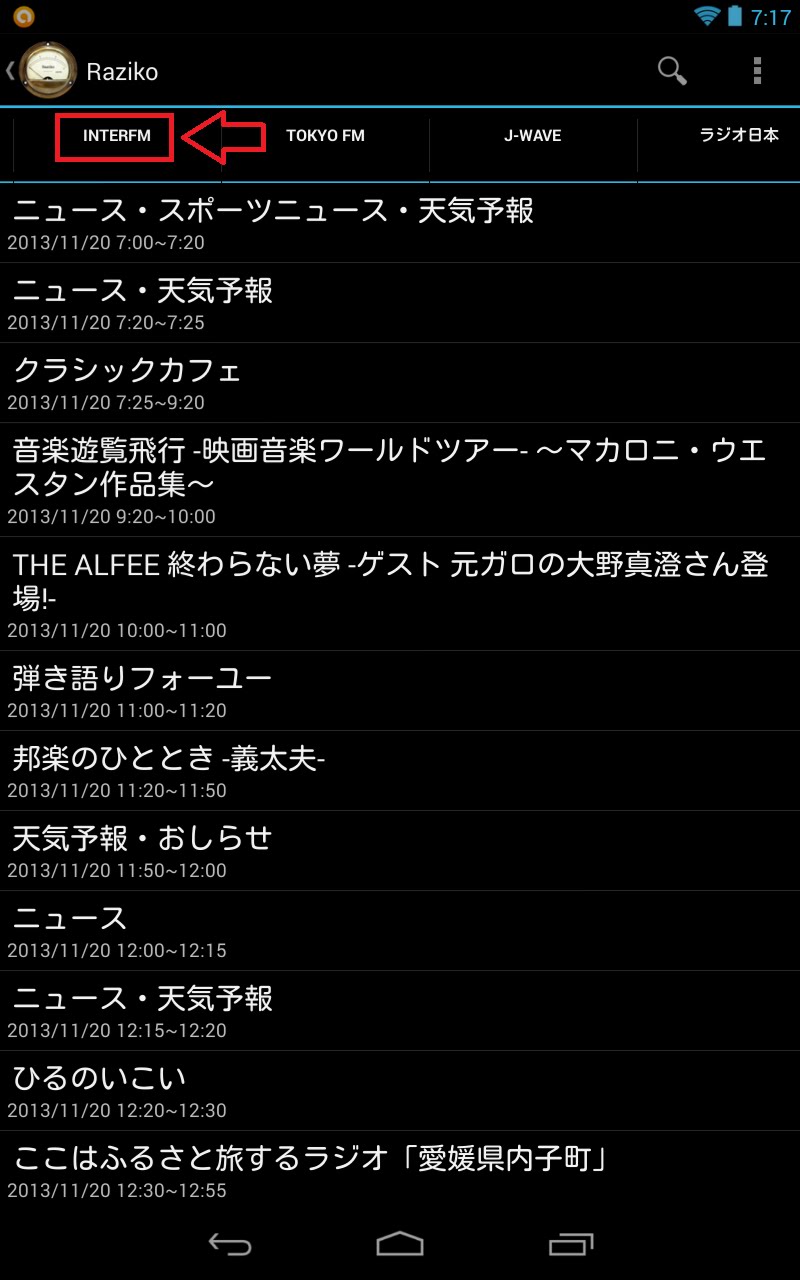Go to the home screen
Image resolution: width=800 pixels, height=1280 pixels.
click(400, 1244)
